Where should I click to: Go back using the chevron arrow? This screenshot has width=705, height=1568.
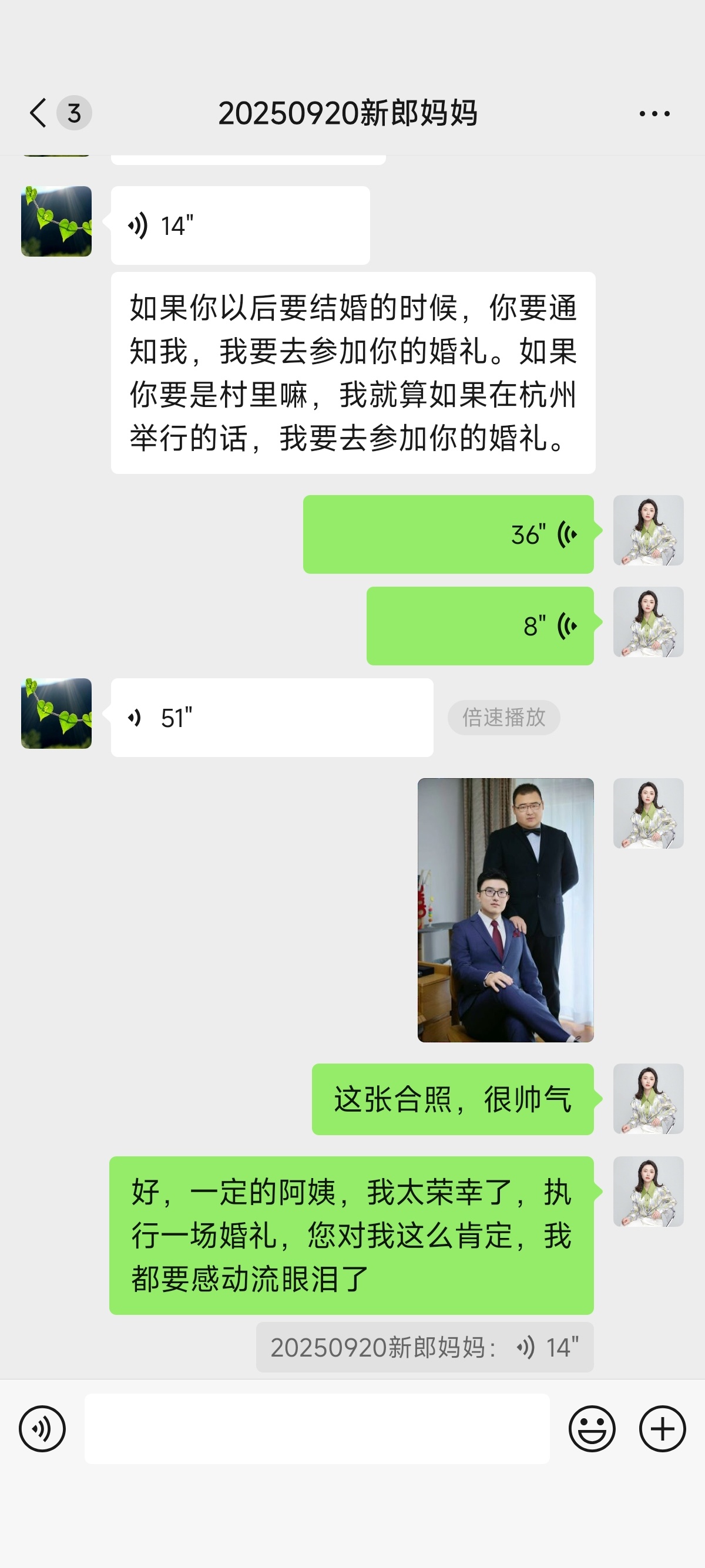(x=36, y=113)
